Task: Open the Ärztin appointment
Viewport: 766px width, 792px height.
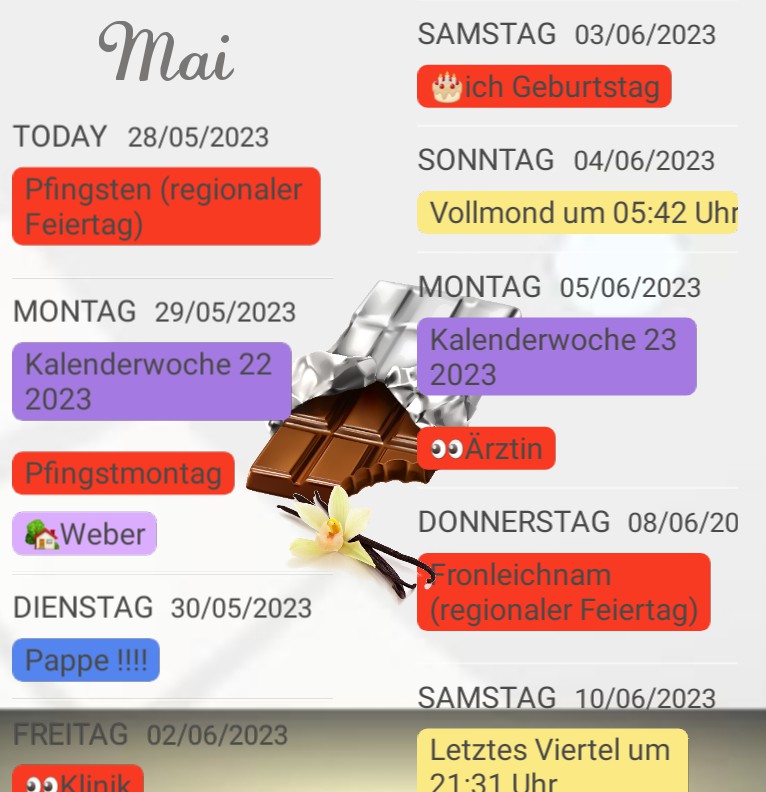Action: click(x=486, y=449)
